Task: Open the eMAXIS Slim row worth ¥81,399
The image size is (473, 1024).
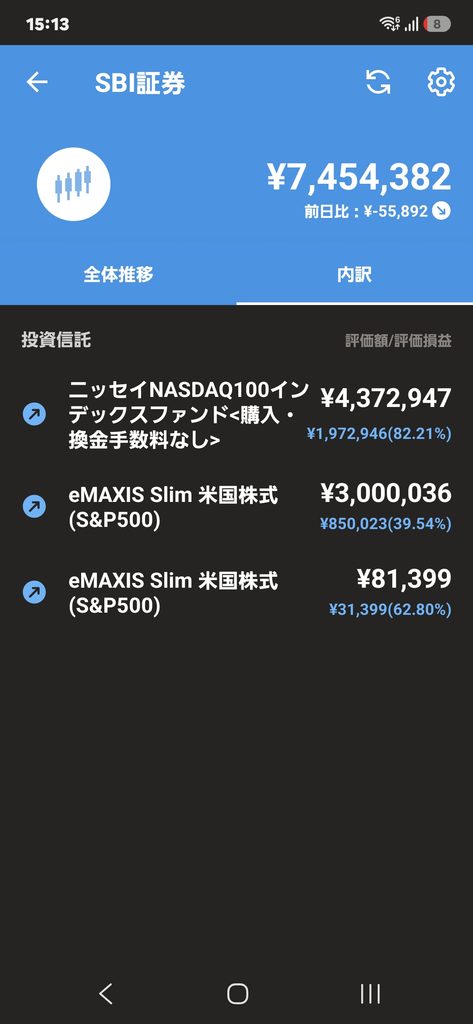Action: point(236,592)
